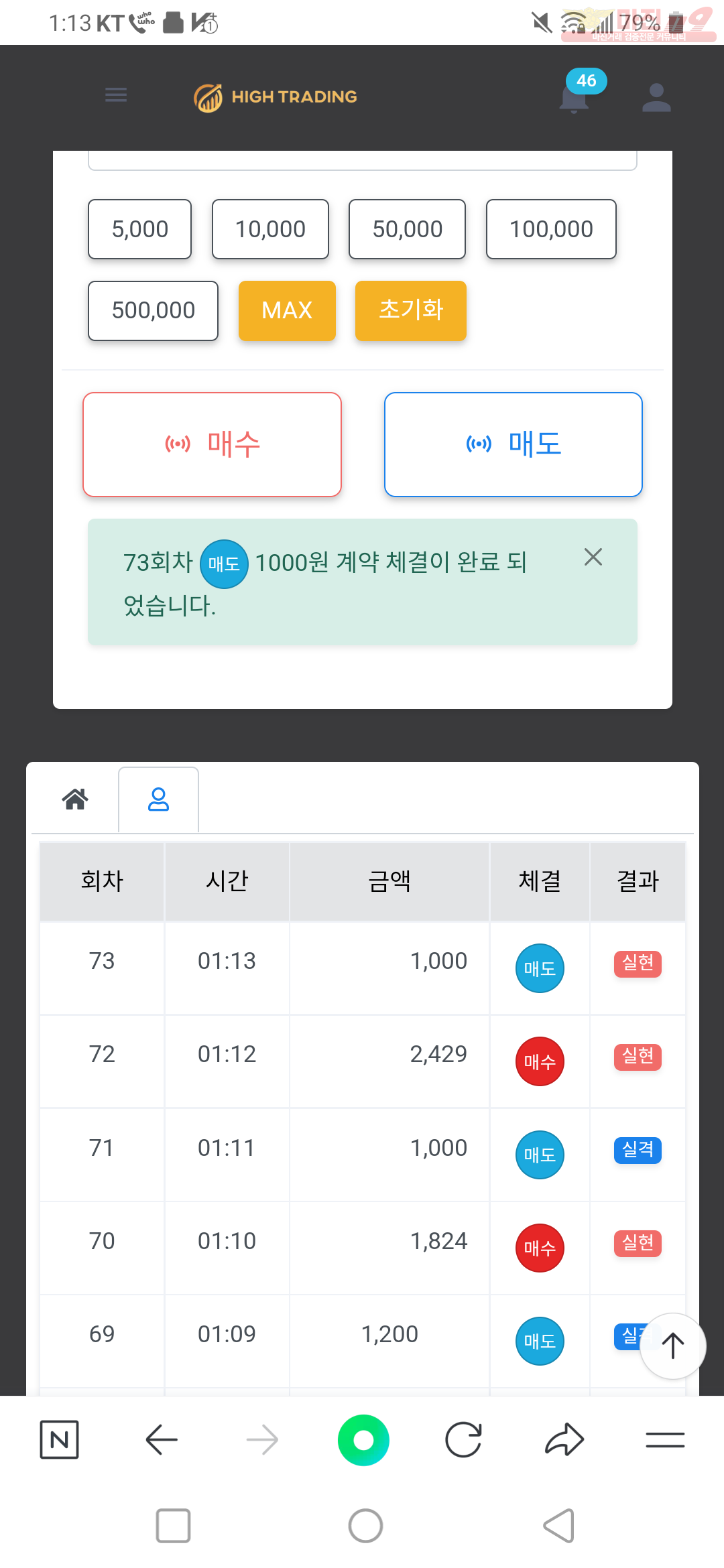Tap the MAX amount button

coord(287,311)
